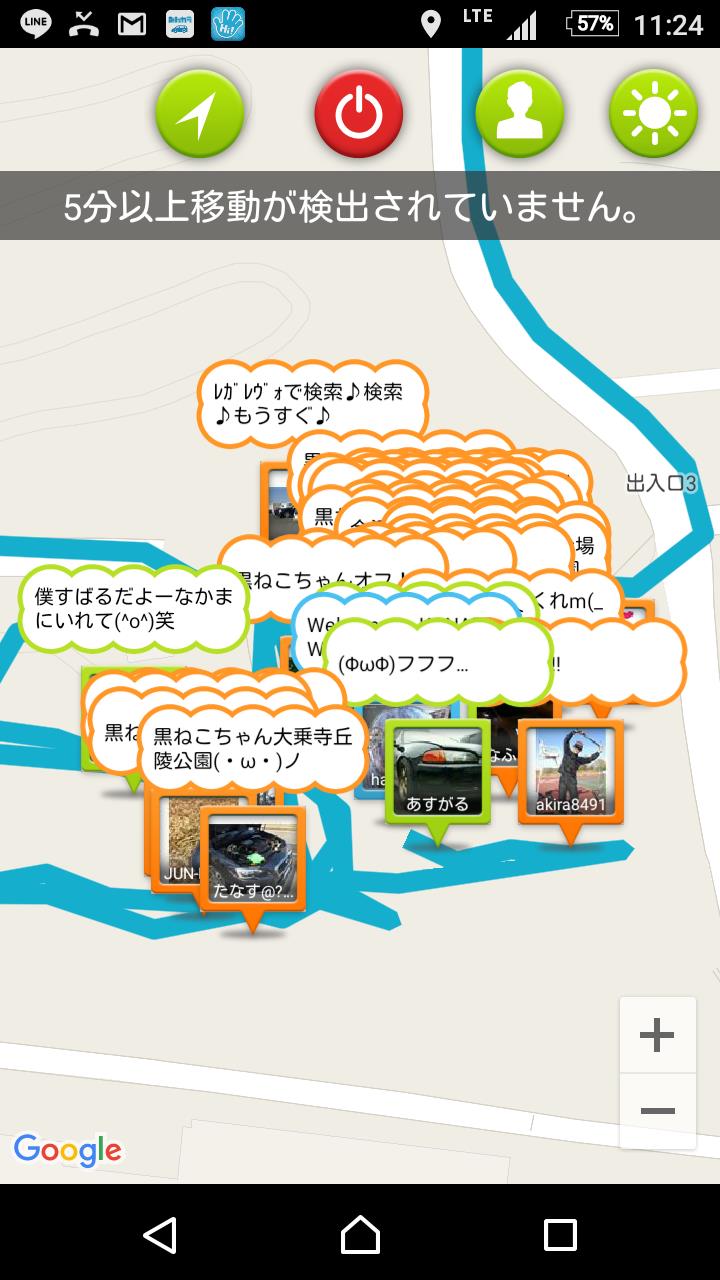Tap the red power button
The width and height of the screenshot is (720, 1280).
click(359, 114)
